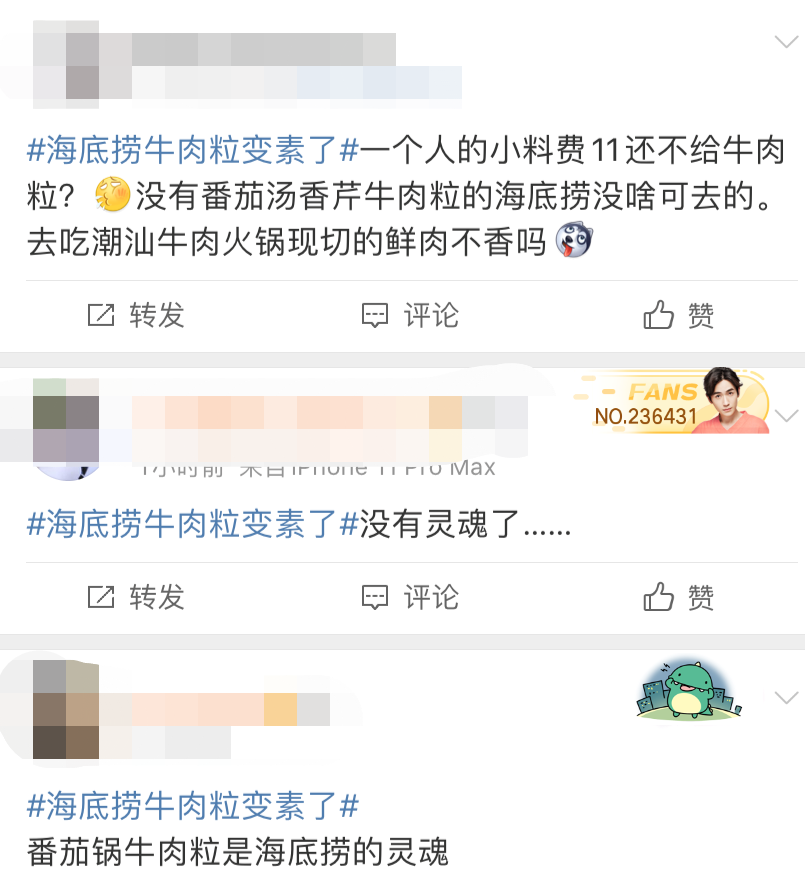Open hashtag in the 小料费11 post
The width and height of the screenshot is (805, 878).
coord(192,152)
